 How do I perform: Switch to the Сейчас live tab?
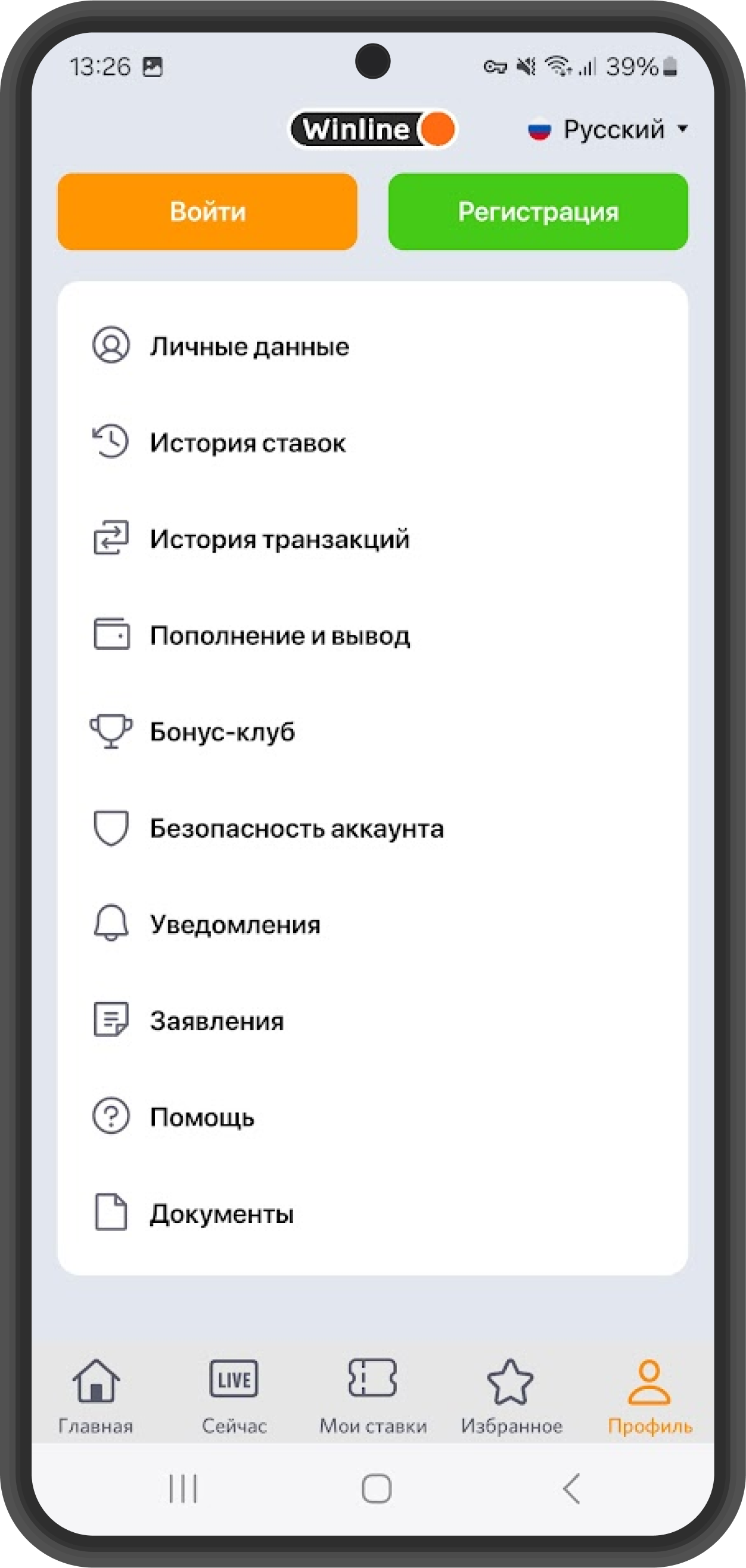[234, 1397]
